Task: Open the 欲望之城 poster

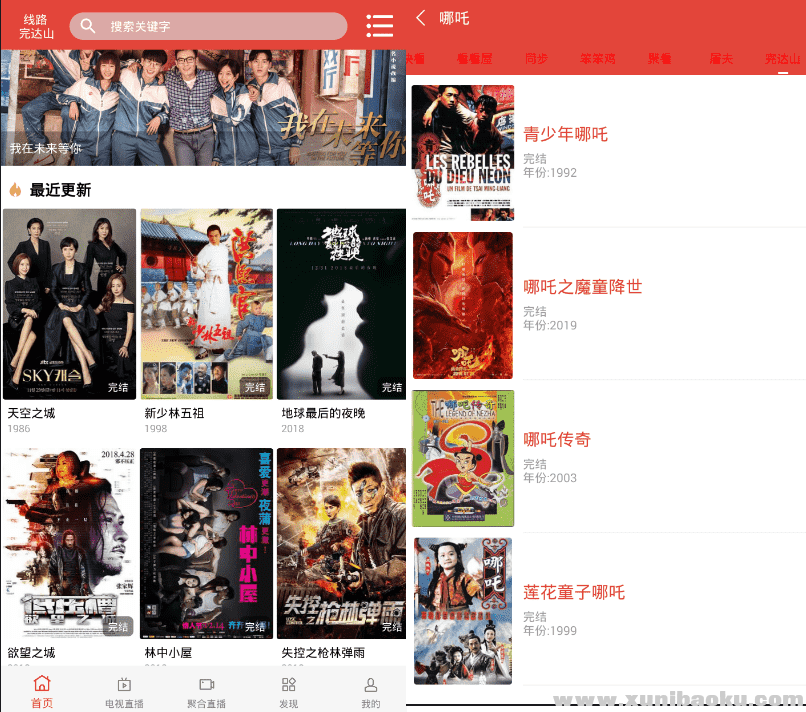Action: [69, 543]
